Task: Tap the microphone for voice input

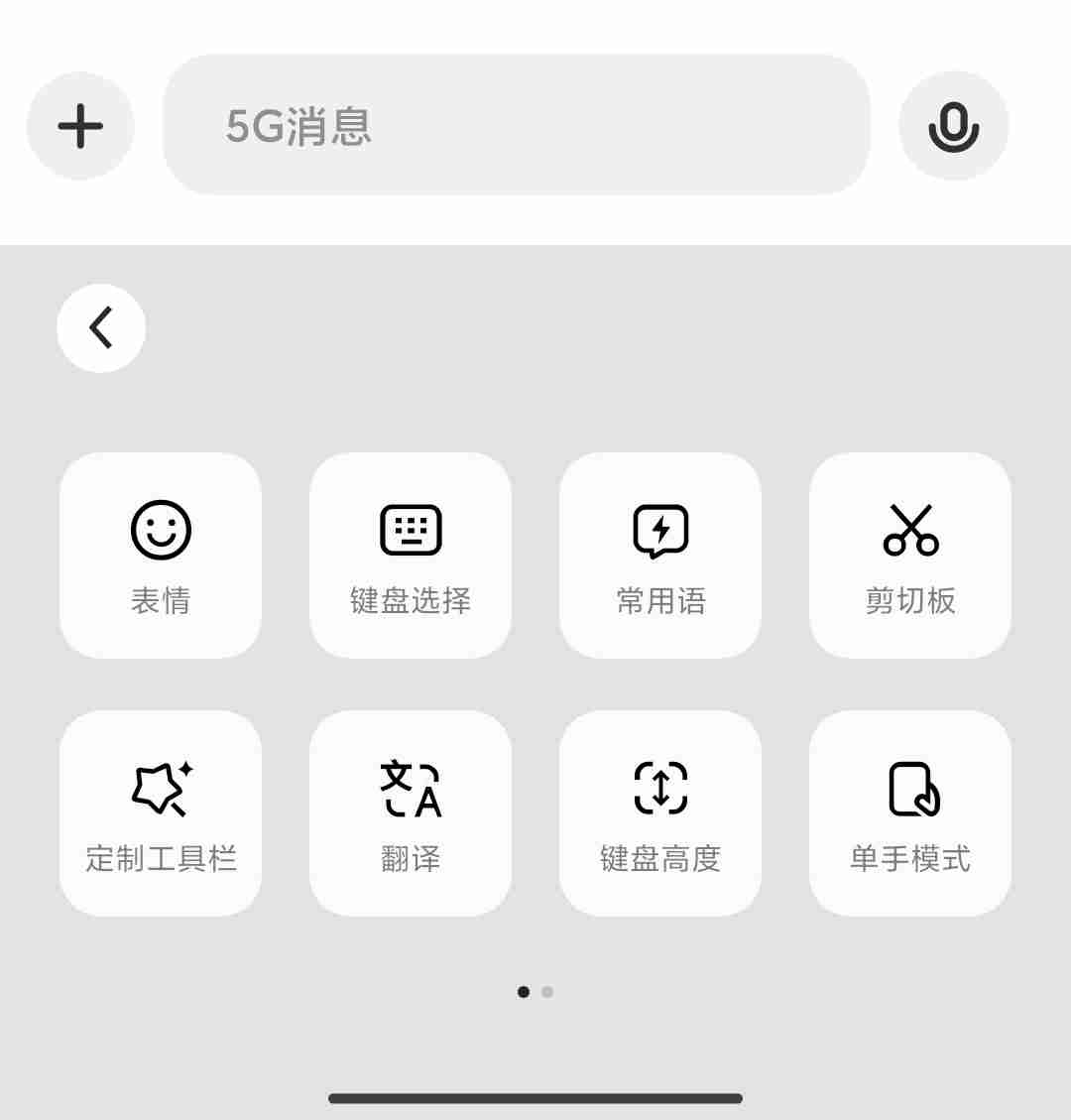Action: 953,125
